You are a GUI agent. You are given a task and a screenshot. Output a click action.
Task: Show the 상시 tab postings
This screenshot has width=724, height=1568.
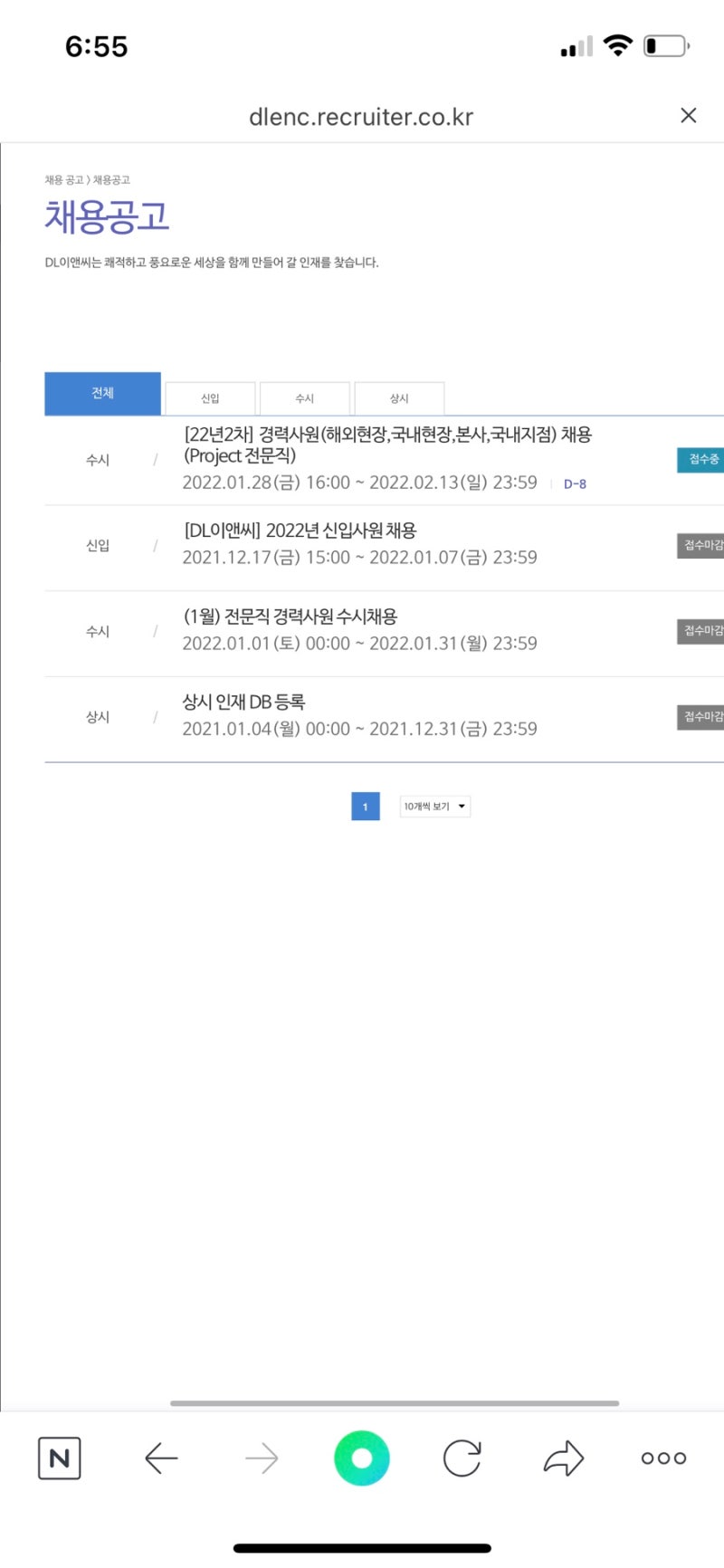[399, 398]
